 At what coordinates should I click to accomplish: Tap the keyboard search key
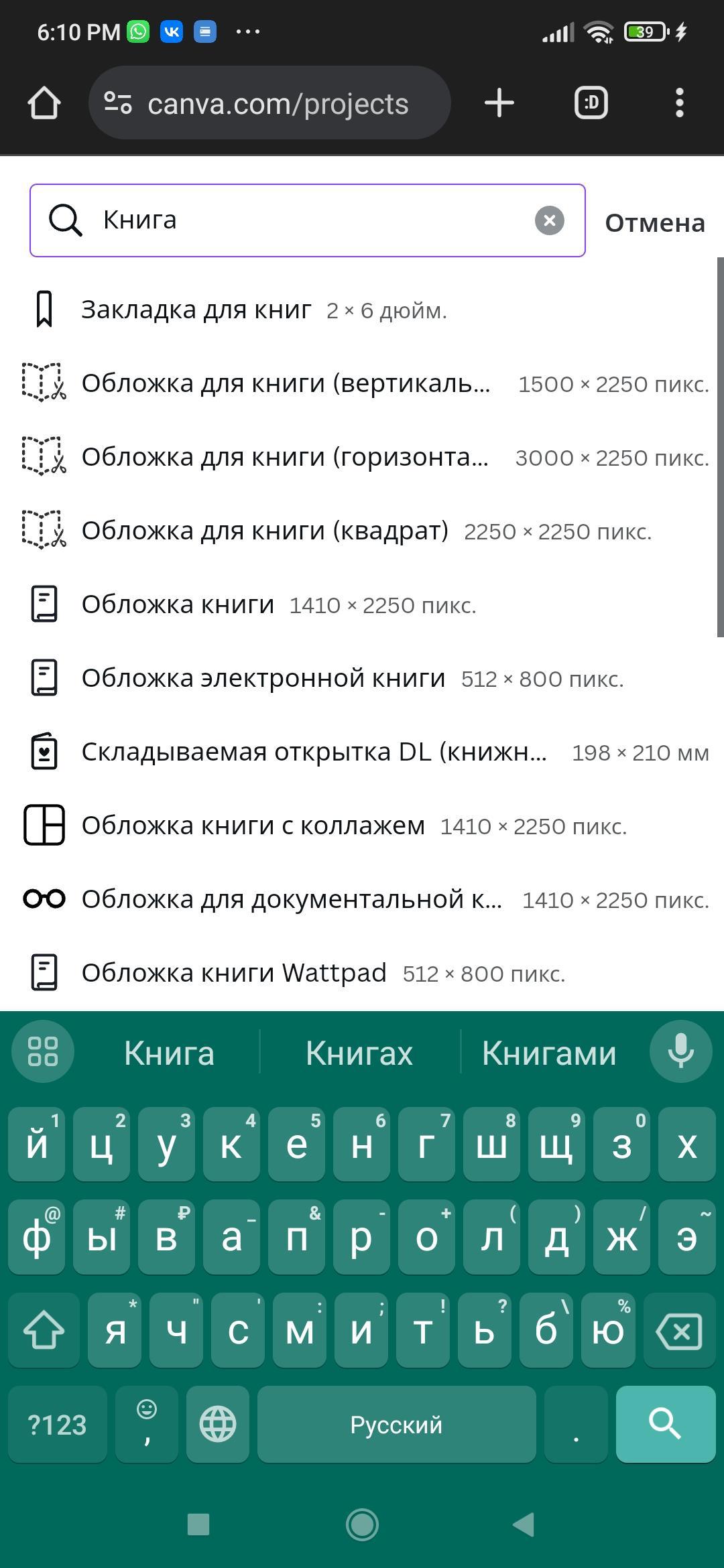(x=665, y=1424)
